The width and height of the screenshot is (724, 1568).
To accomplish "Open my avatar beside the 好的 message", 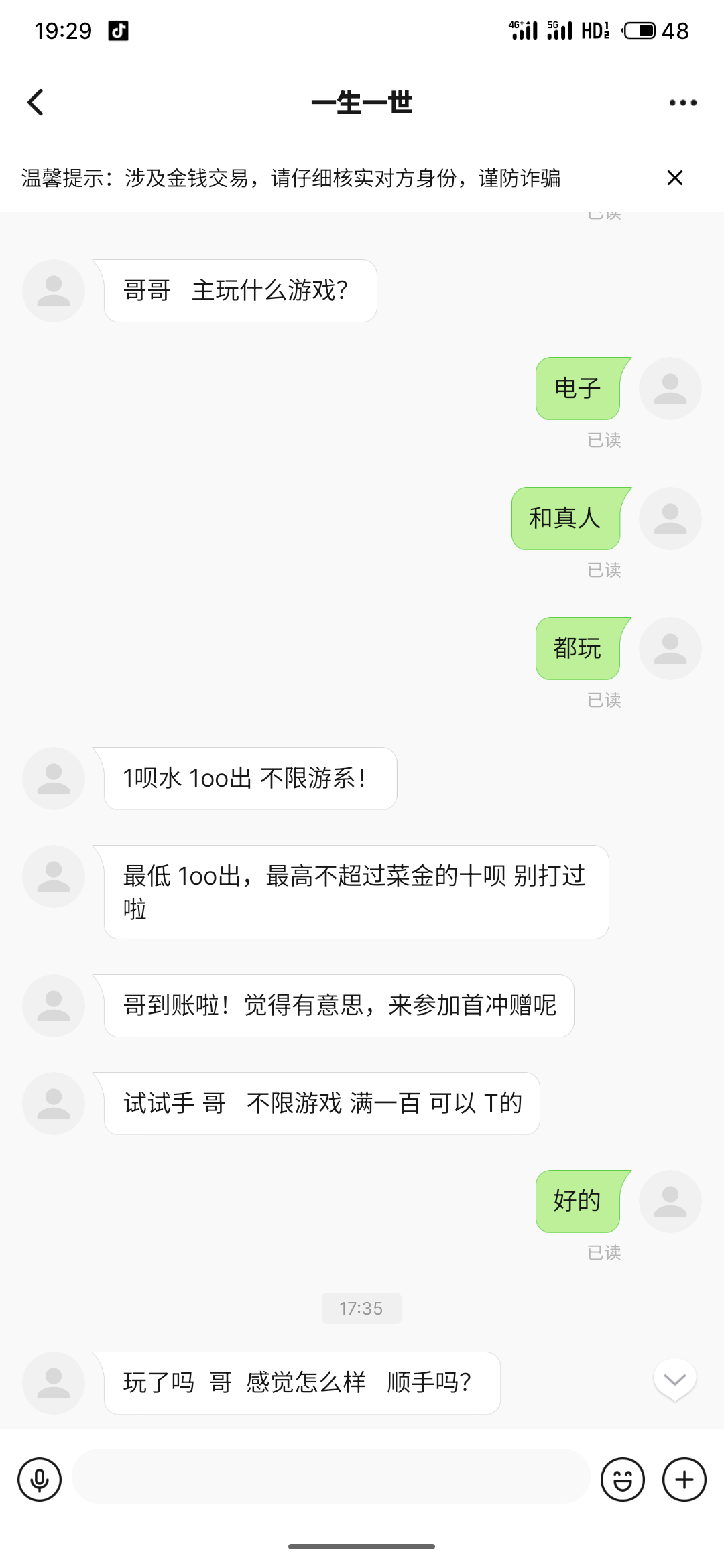I will pos(670,1201).
